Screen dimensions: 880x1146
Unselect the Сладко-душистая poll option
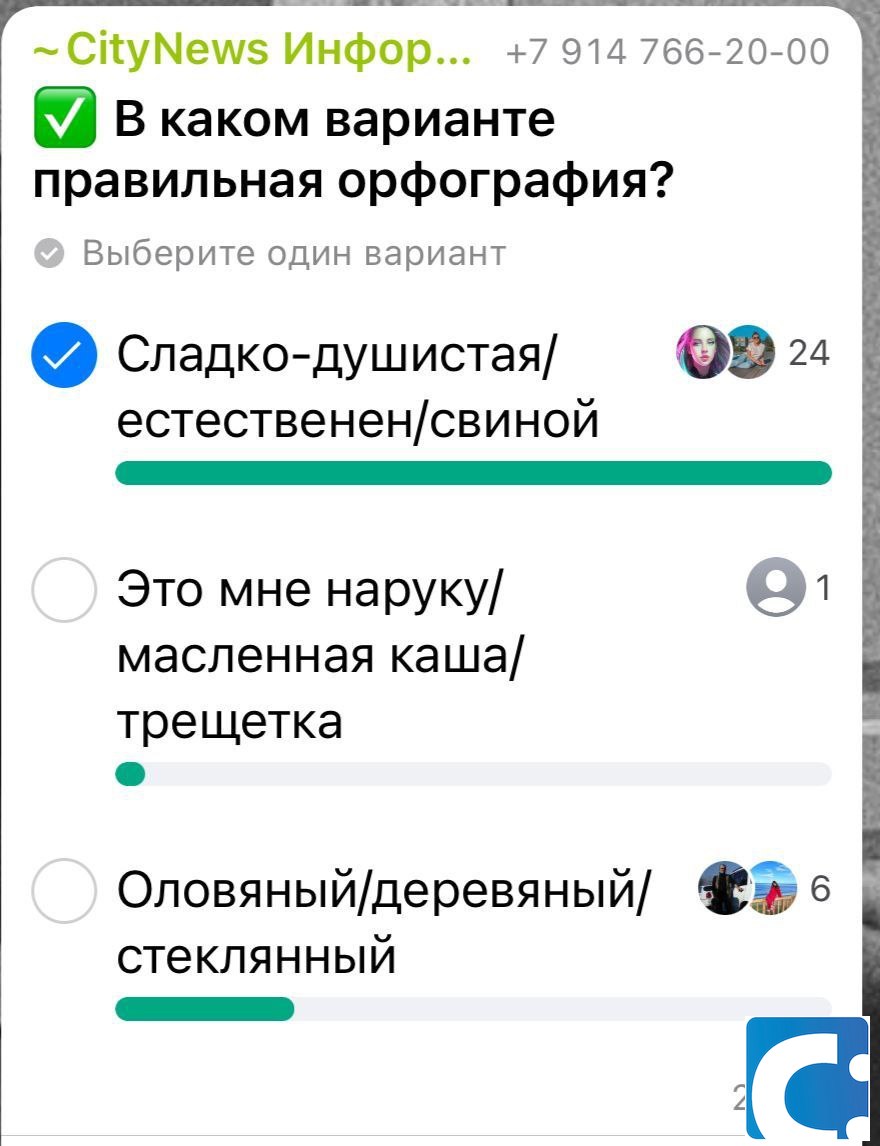(x=65, y=355)
